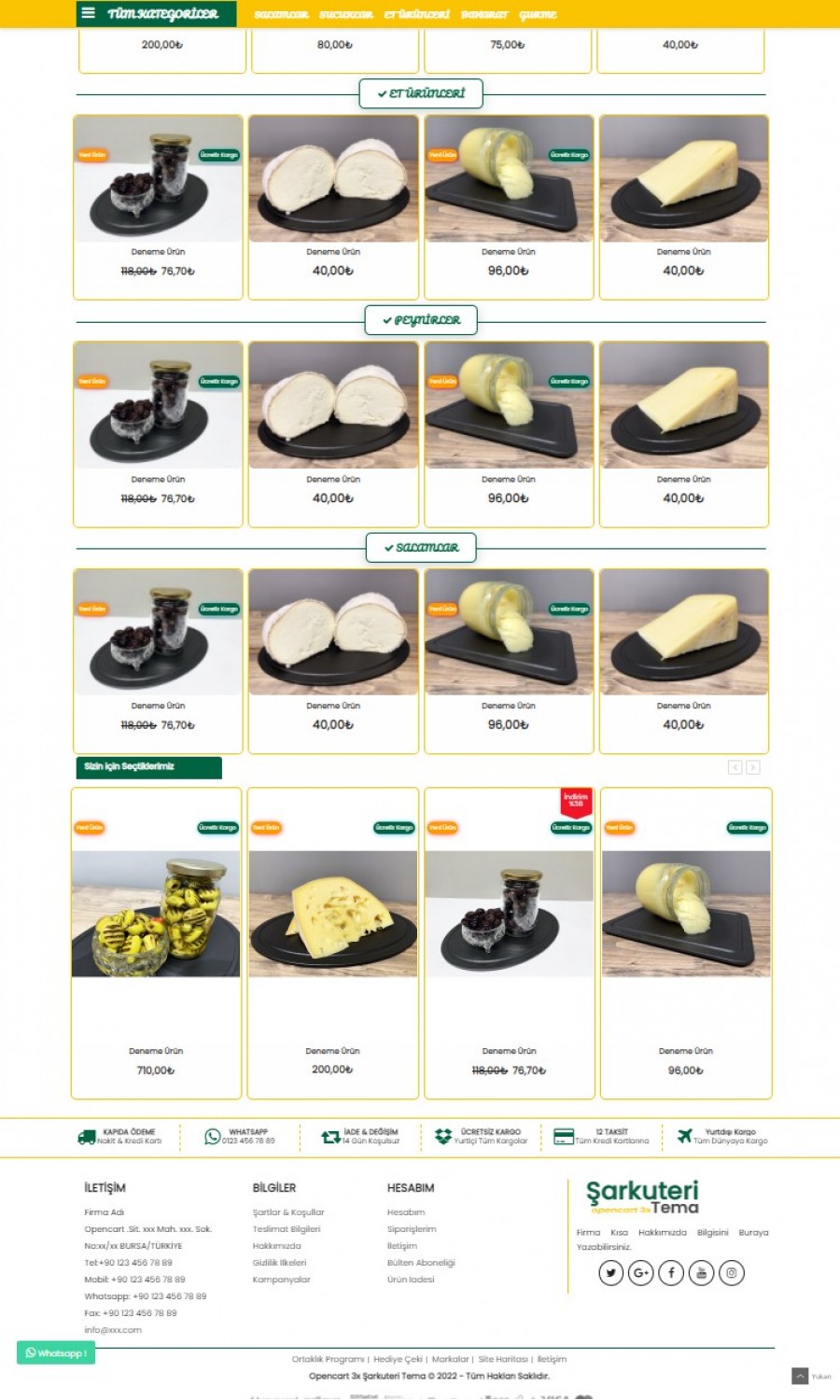Image resolution: width=840 pixels, height=1400 pixels.
Task: Open Şartlar & Koşullar footer link
Action: click(288, 1212)
